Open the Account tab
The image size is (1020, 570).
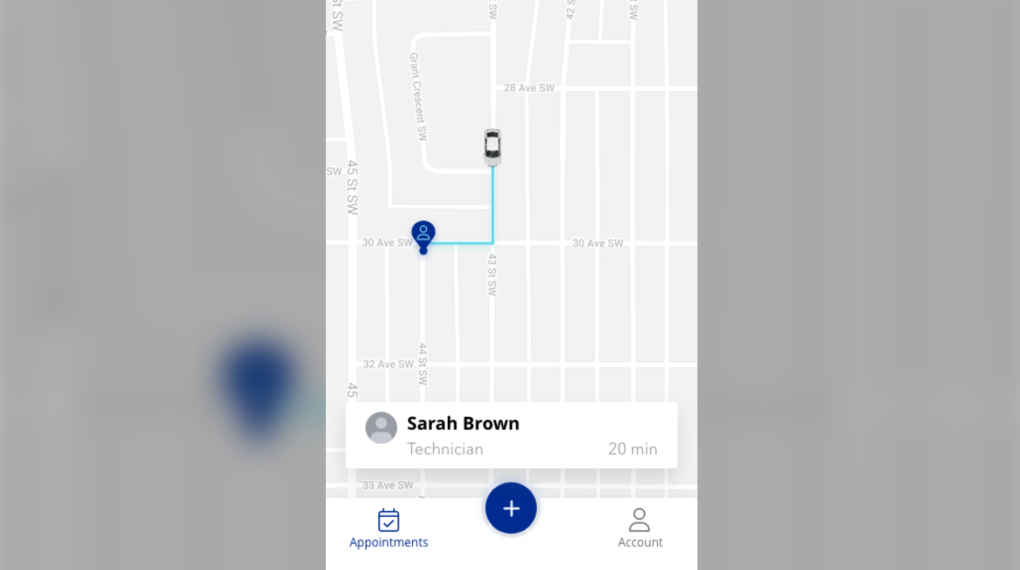(x=639, y=528)
